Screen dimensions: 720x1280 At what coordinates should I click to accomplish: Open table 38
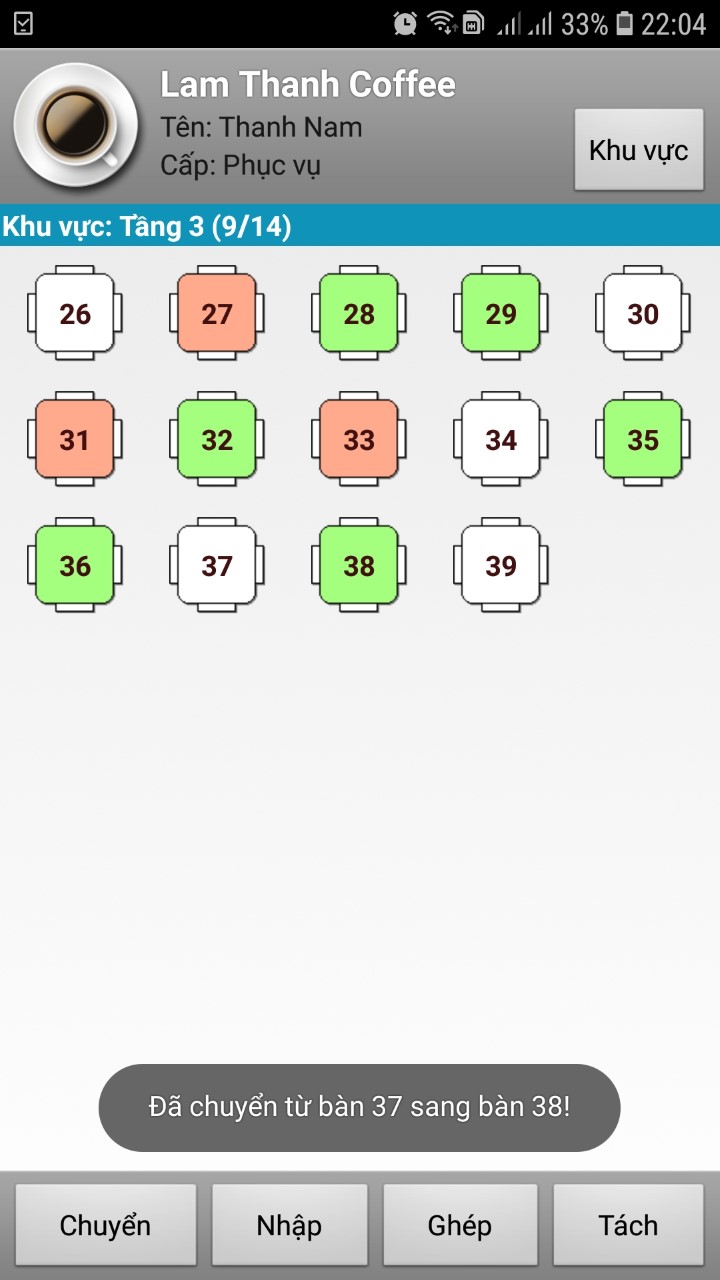[359, 565]
